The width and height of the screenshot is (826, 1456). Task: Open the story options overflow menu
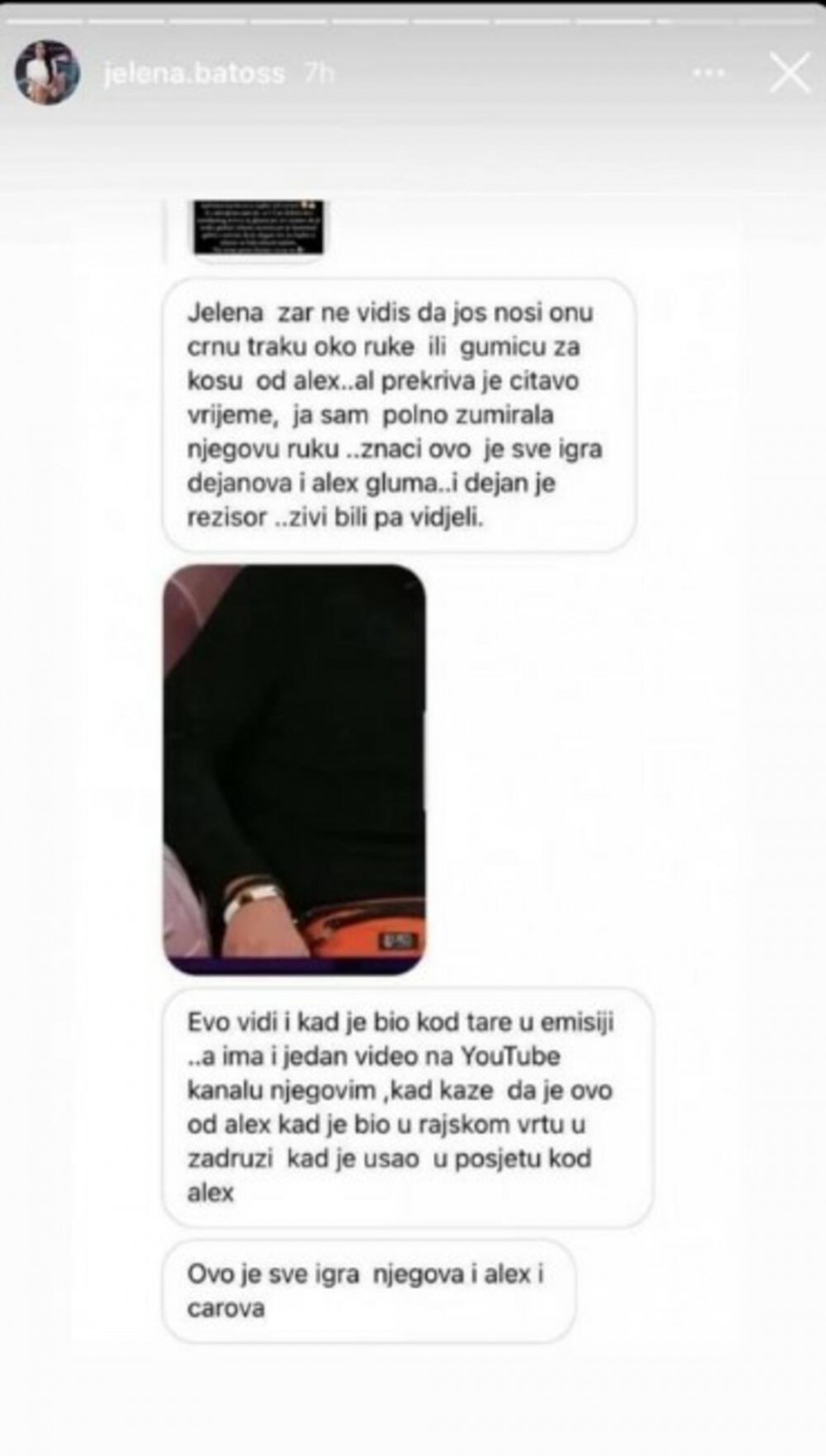click(x=708, y=74)
